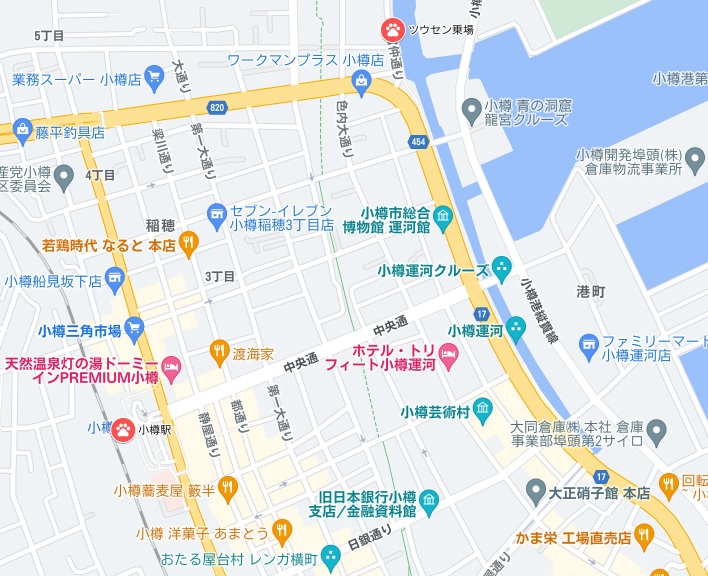
Task: Tap the red paw marker at 小樽駅
Action: (123, 429)
